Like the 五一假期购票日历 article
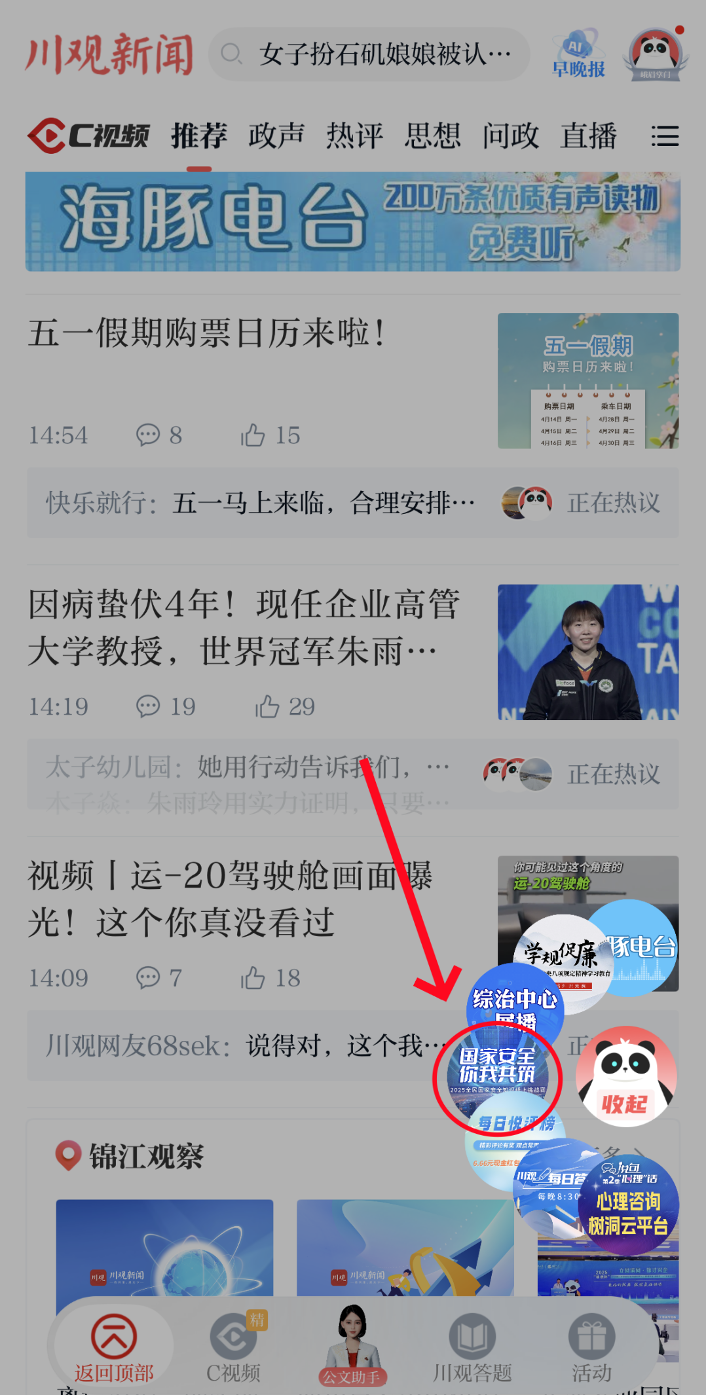706x1396 pixels. coord(270,435)
